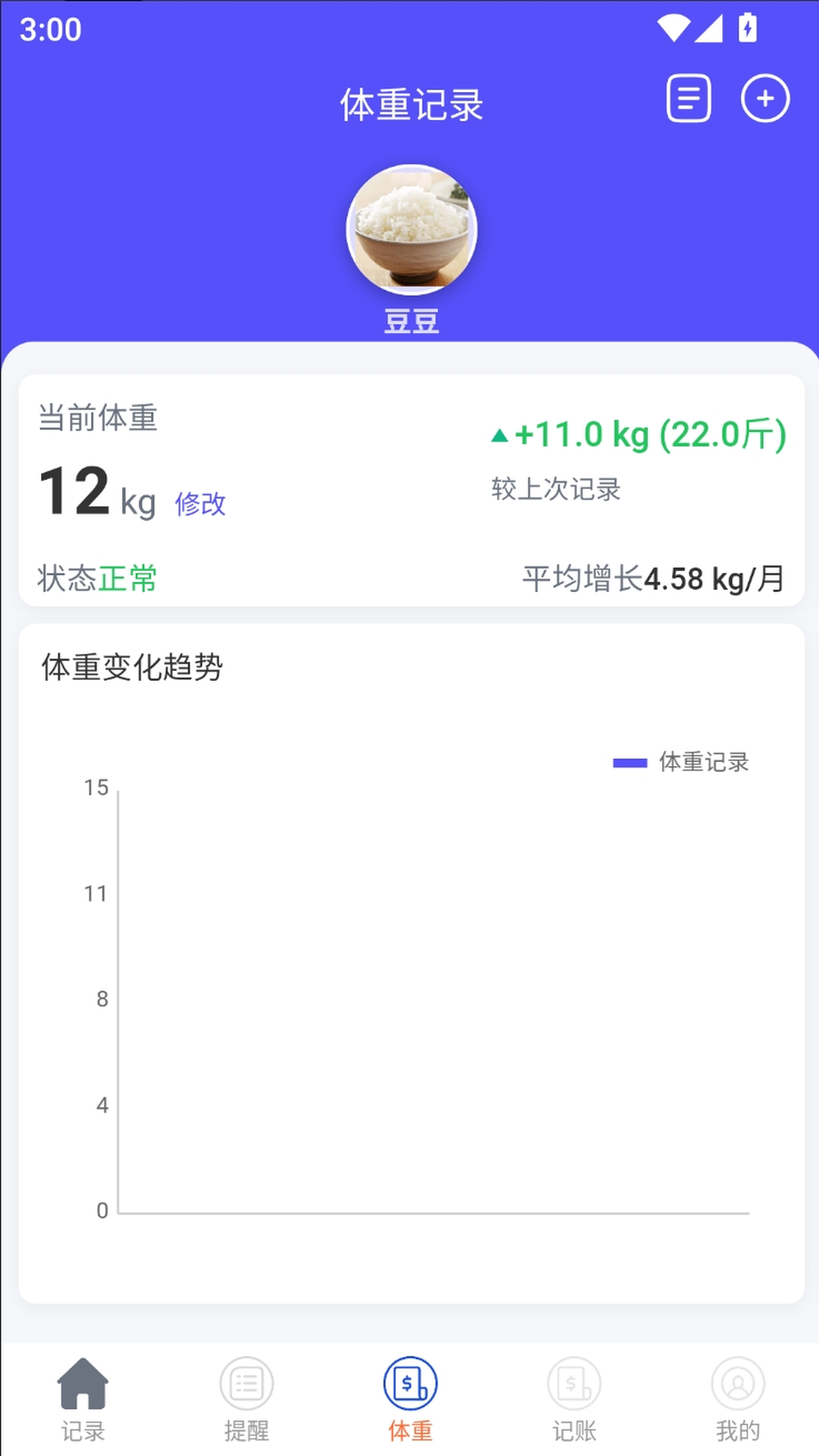Tap the battery icon in status bar

[747, 27]
